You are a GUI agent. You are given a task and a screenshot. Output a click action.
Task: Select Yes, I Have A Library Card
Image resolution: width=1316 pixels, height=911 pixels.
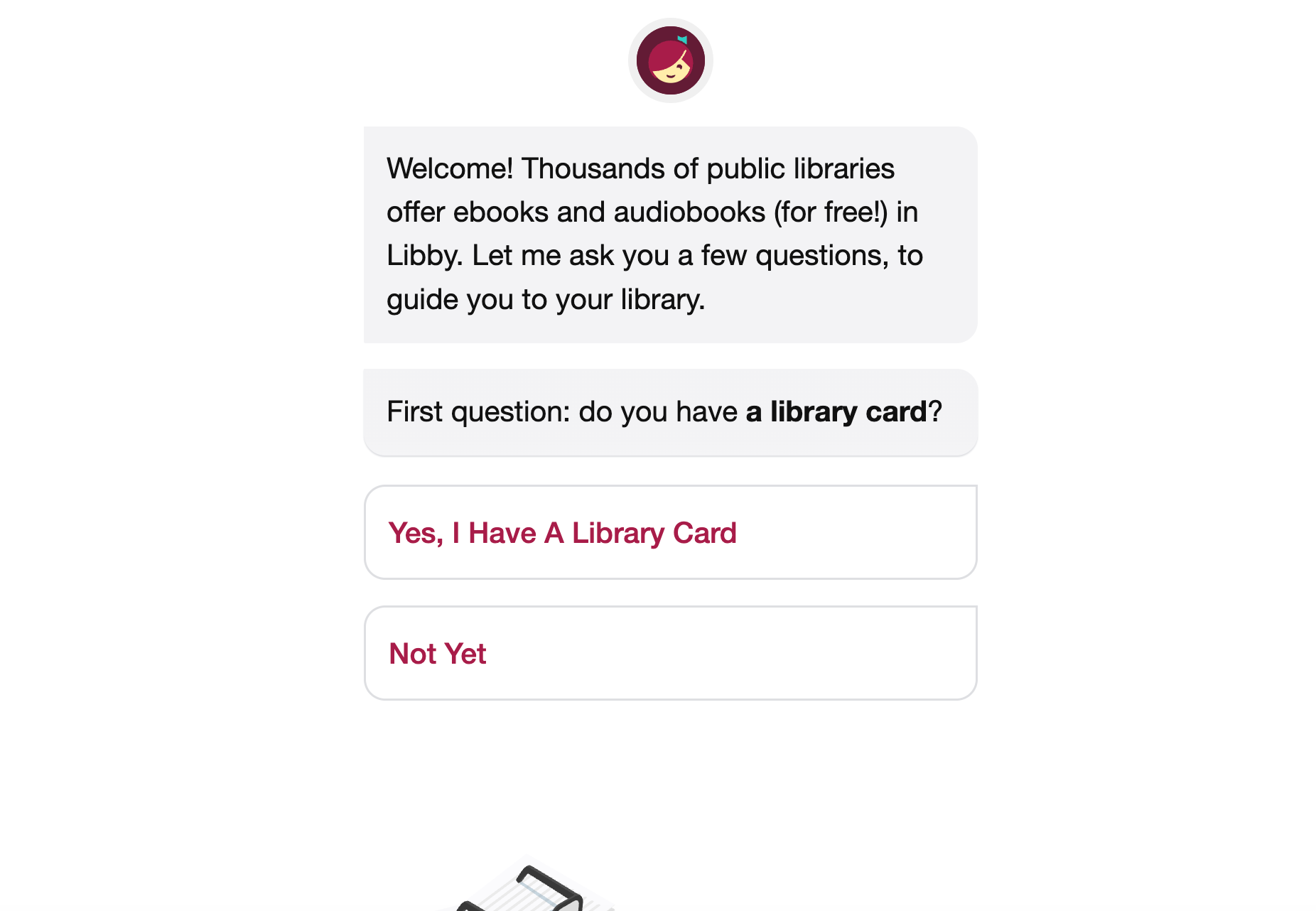tap(669, 532)
